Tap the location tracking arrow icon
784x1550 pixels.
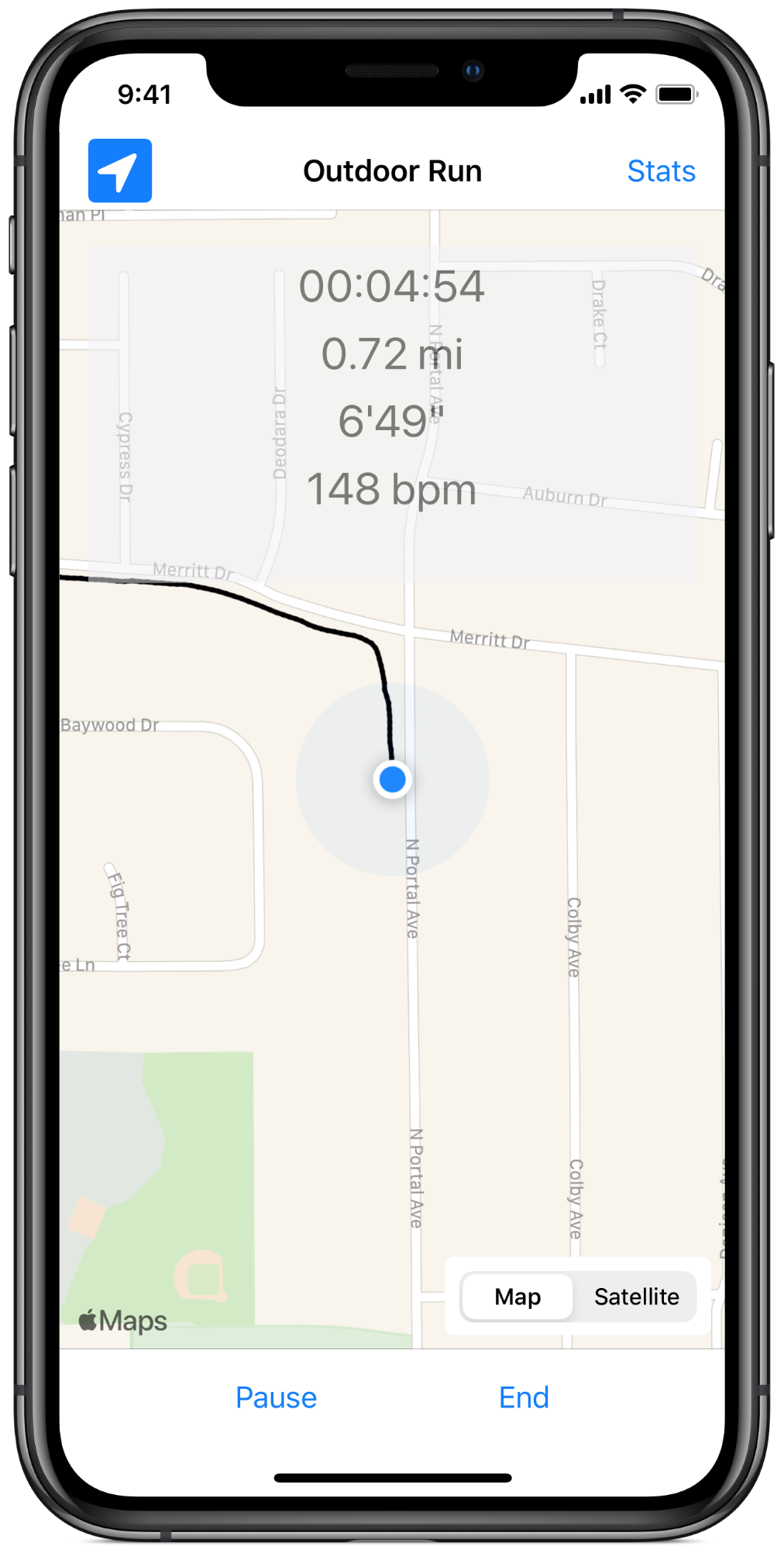120,171
